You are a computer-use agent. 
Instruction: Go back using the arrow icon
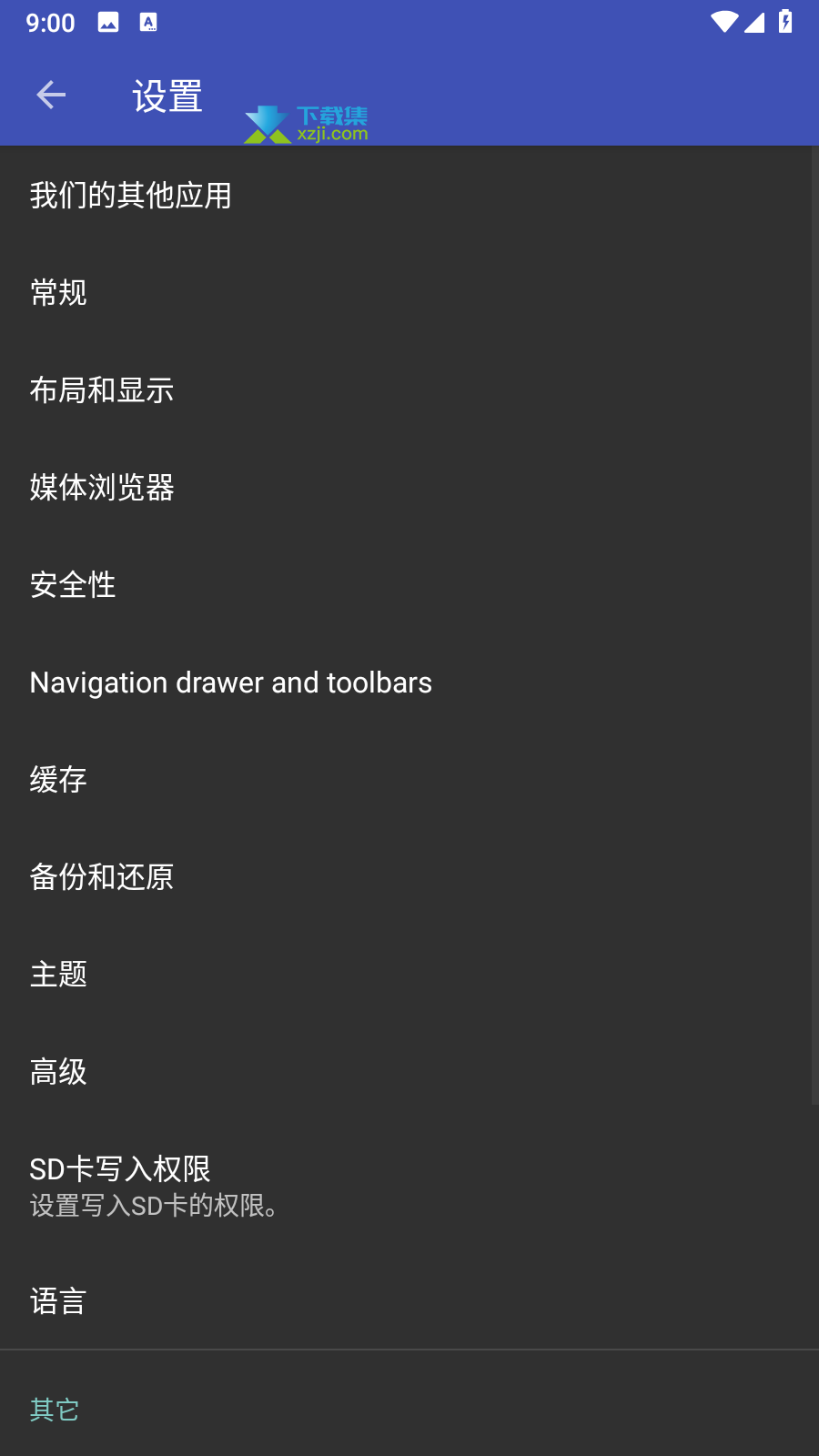[51, 95]
